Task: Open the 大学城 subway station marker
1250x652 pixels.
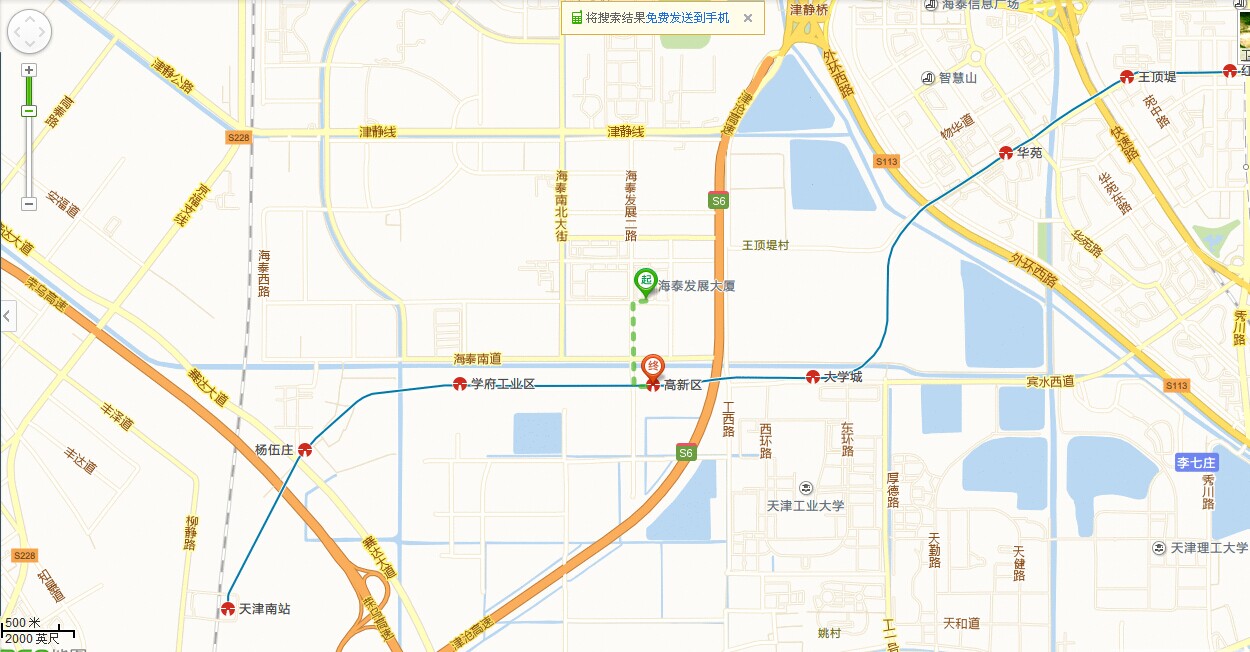Action: tap(812, 377)
